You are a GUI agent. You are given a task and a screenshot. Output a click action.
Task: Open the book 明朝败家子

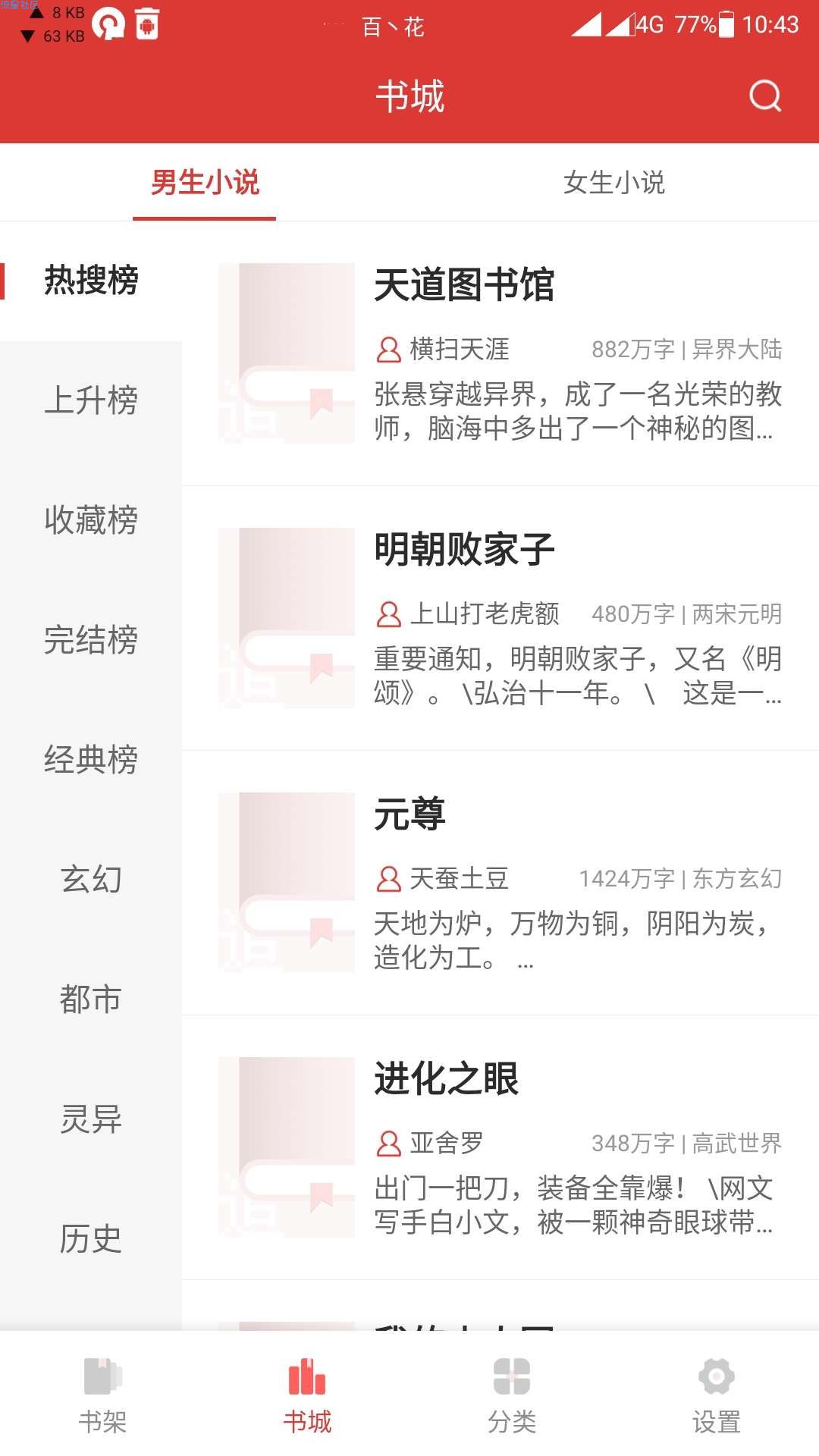coord(500,618)
